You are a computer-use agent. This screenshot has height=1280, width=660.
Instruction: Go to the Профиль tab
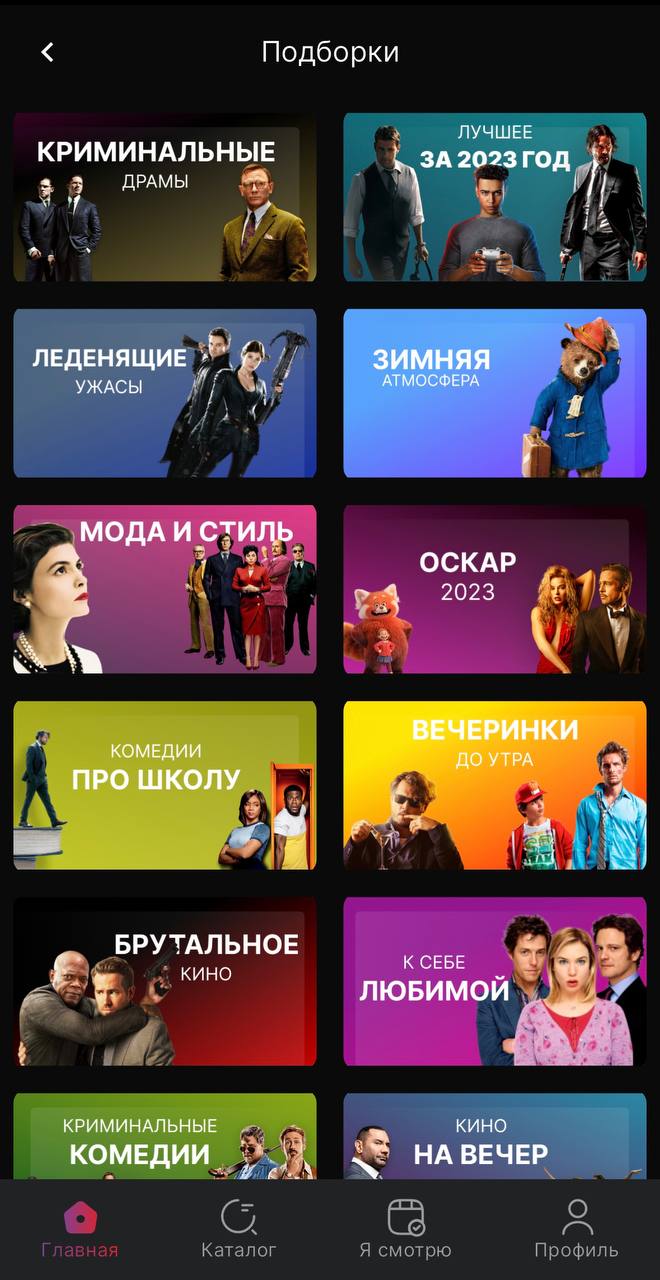coord(576,1230)
